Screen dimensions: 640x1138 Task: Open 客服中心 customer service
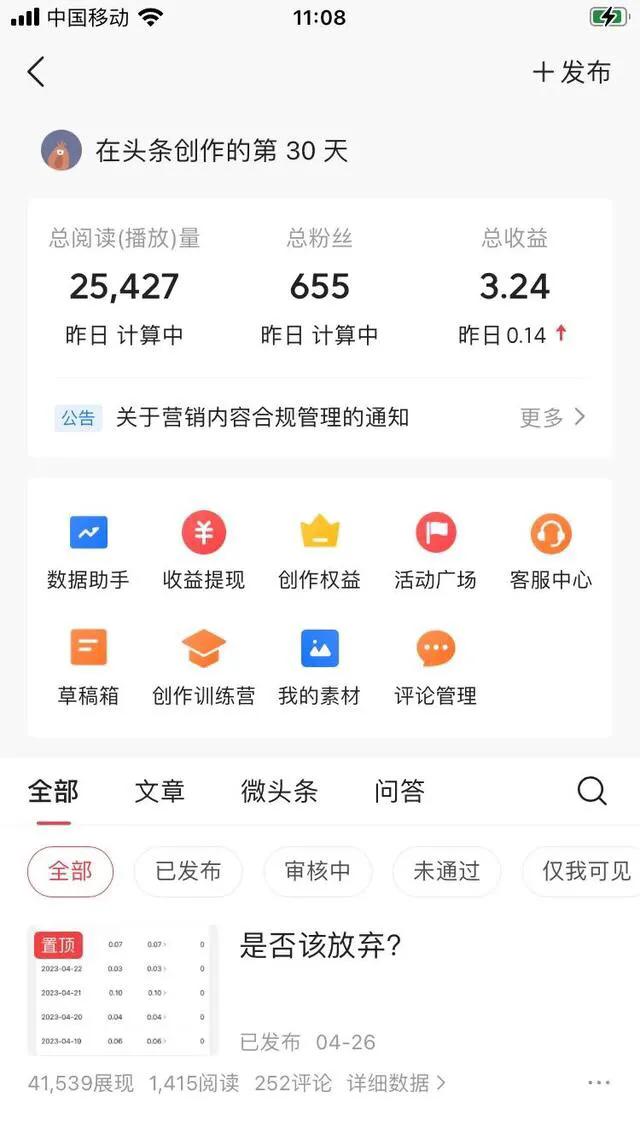(x=551, y=552)
